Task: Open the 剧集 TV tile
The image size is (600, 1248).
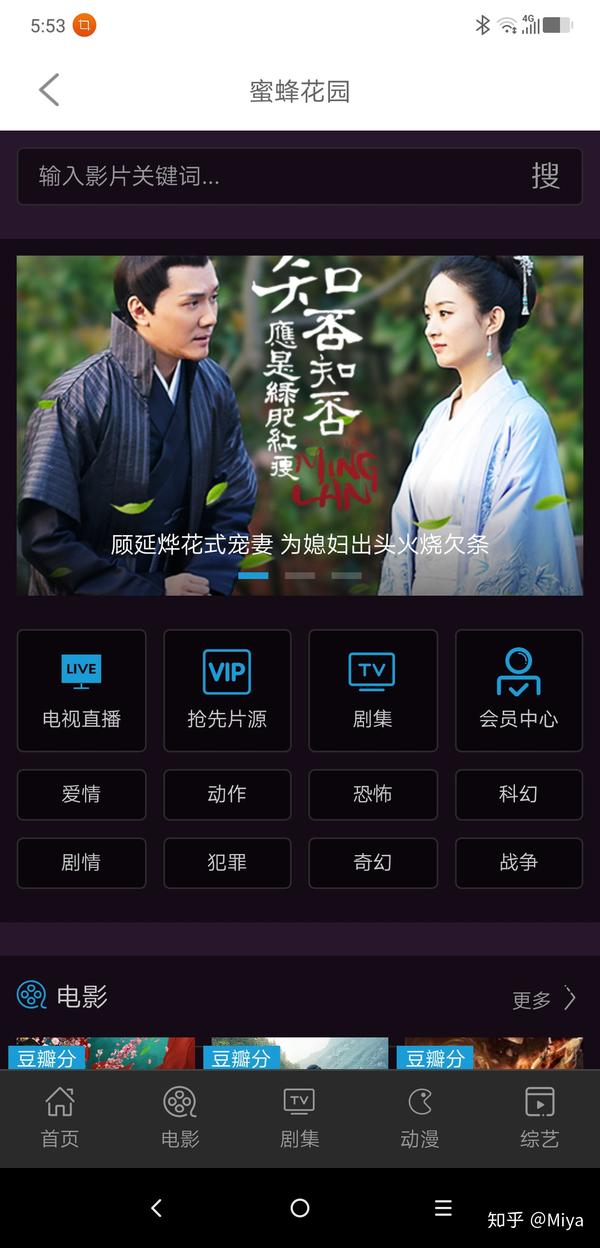Action: pos(372,690)
